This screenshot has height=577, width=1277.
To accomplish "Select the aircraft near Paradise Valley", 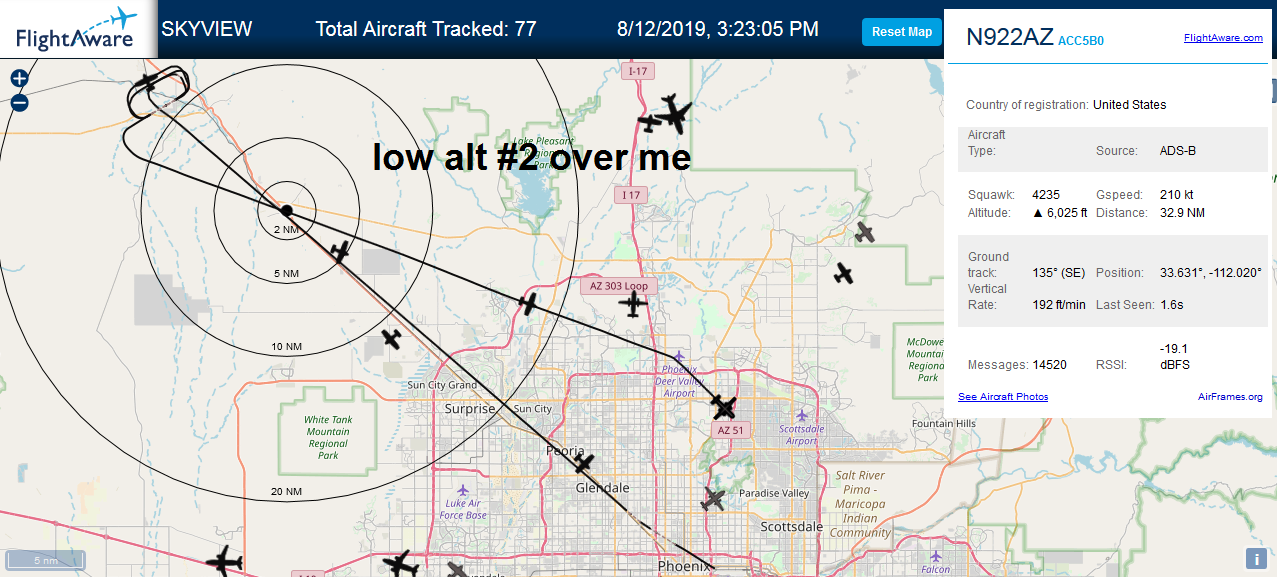I will (x=713, y=498).
